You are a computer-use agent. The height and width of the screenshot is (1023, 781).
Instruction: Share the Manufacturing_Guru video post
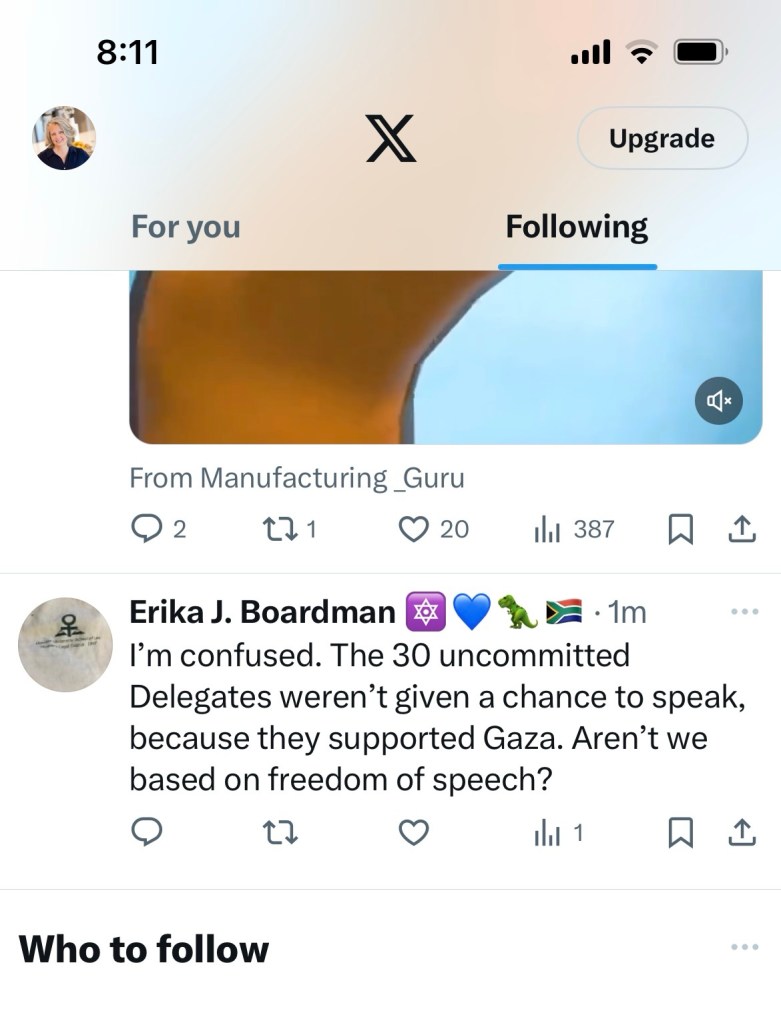pos(741,529)
